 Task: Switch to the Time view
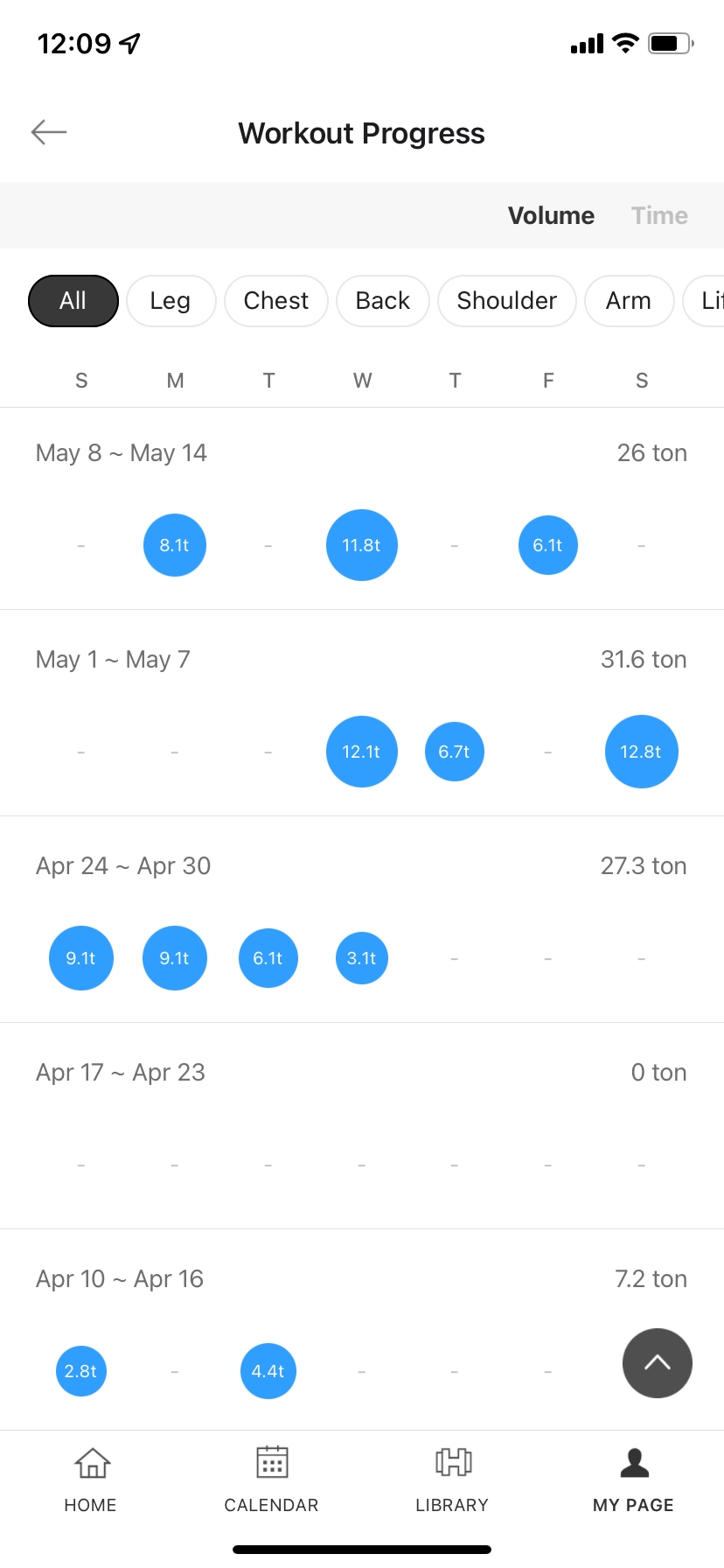(x=659, y=215)
